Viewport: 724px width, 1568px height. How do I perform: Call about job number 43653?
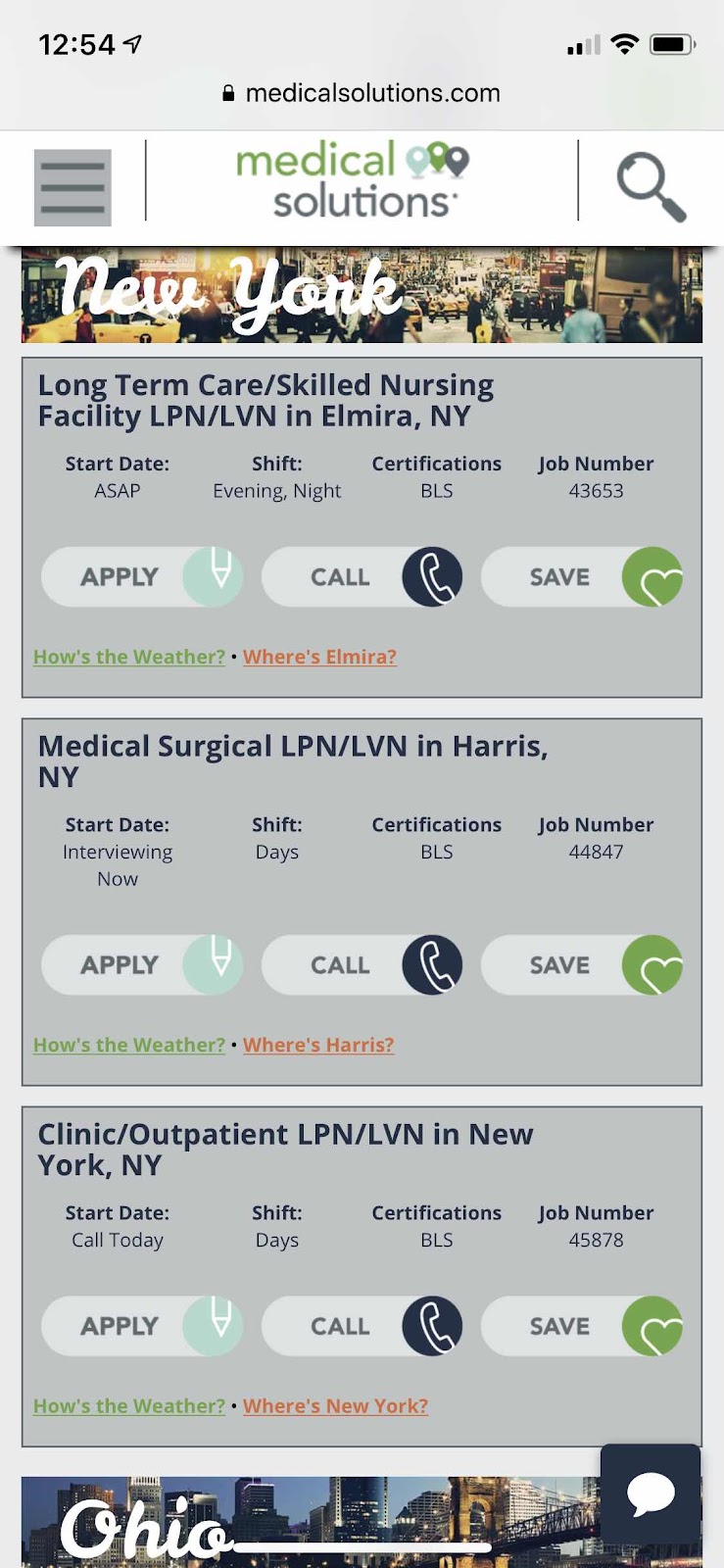pyautogui.click(x=362, y=577)
